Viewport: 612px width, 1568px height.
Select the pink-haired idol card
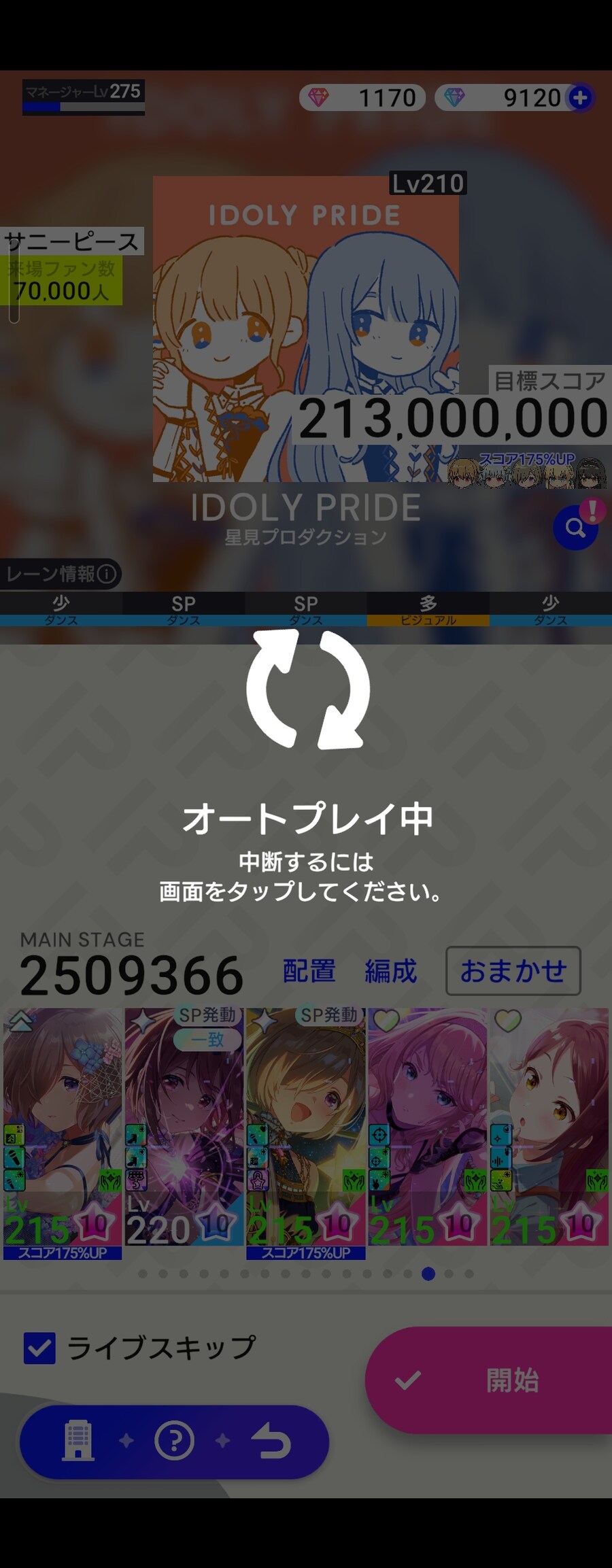tap(427, 1129)
